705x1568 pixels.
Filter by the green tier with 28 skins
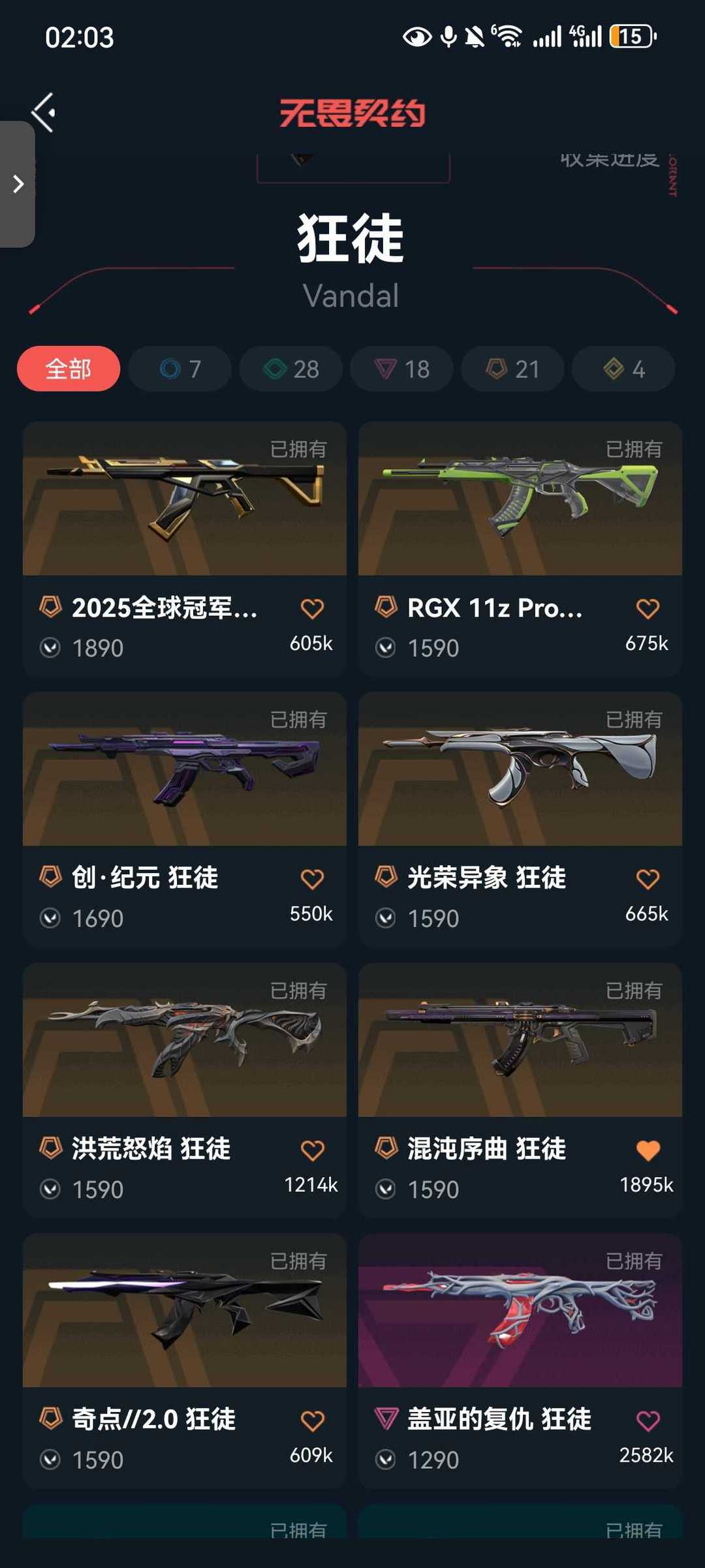[x=291, y=369]
